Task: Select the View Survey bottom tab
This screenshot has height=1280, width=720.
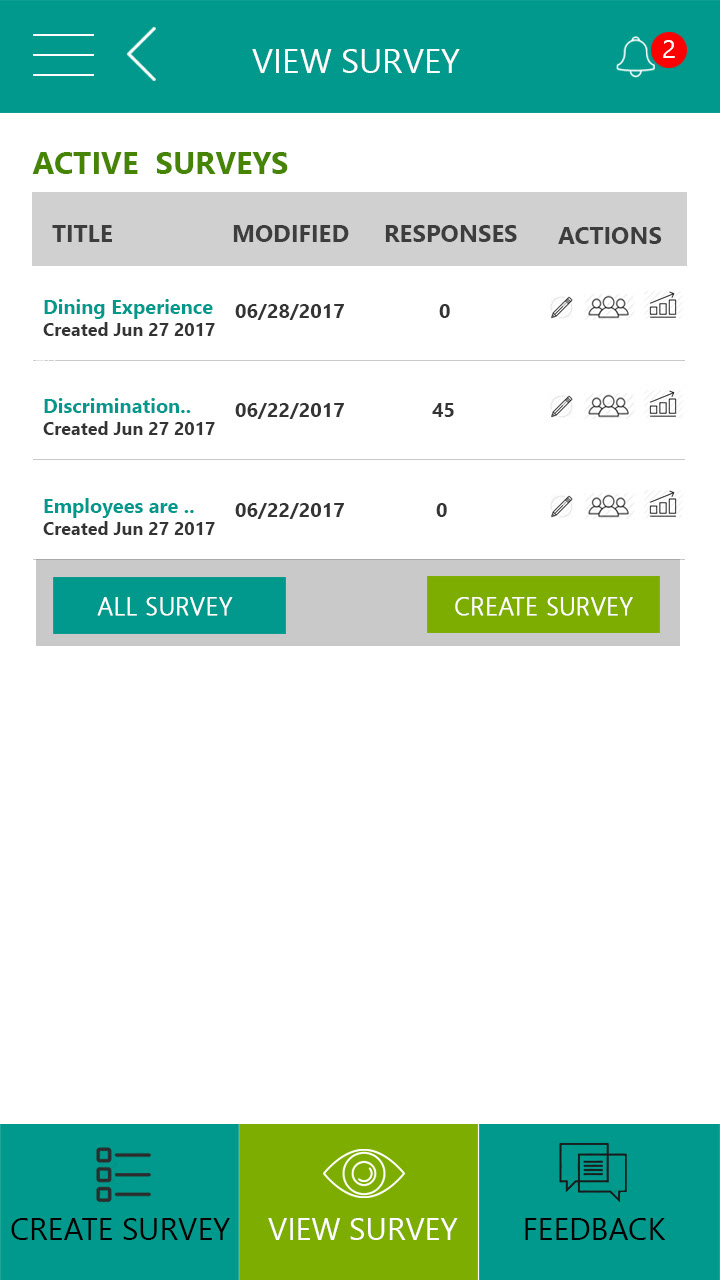Action: coord(359,1201)
